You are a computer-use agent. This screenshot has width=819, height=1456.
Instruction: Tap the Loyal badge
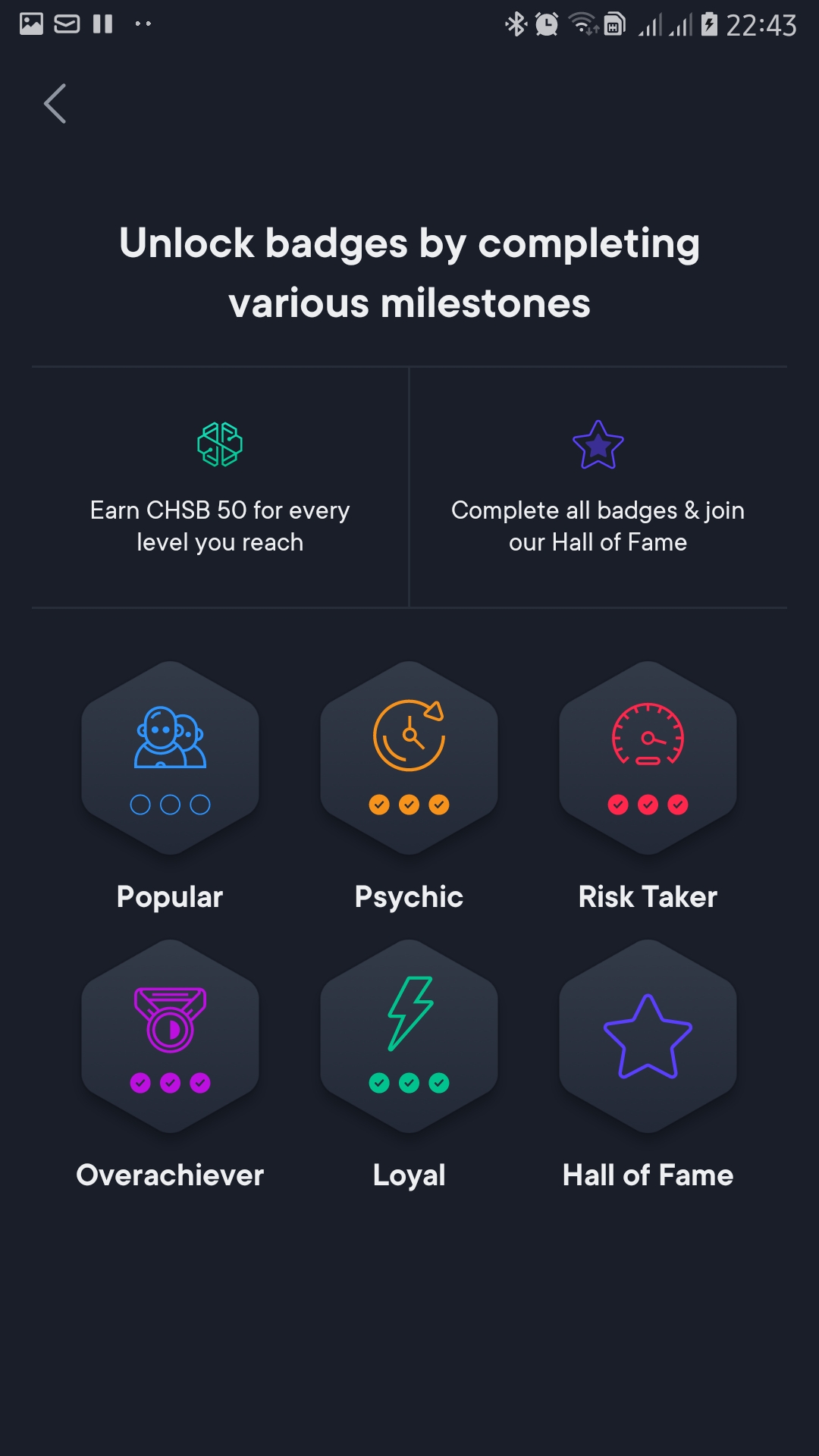(409, 1037)
